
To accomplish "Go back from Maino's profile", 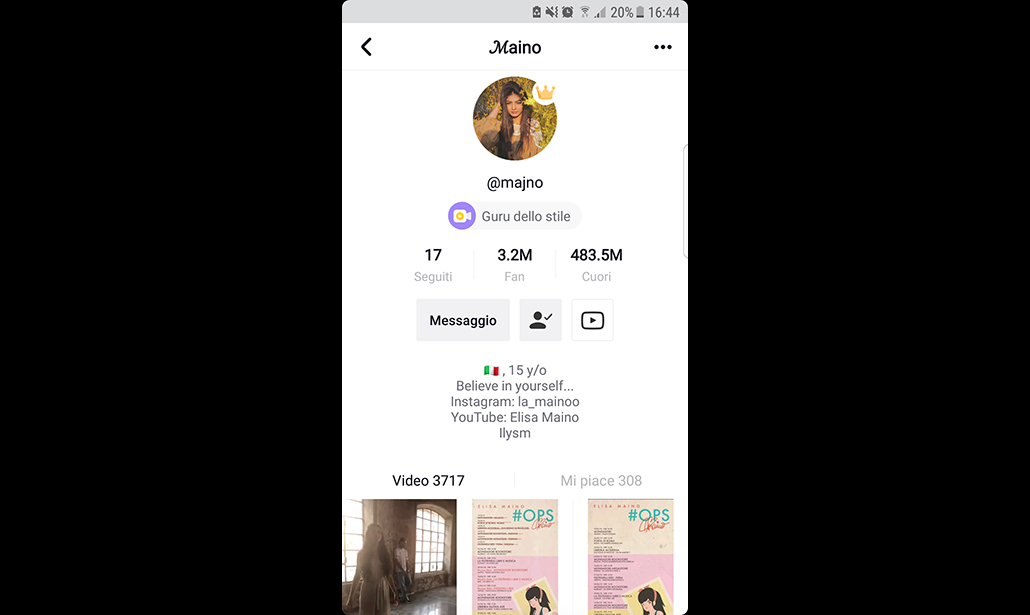I will (x=367, y=47).
